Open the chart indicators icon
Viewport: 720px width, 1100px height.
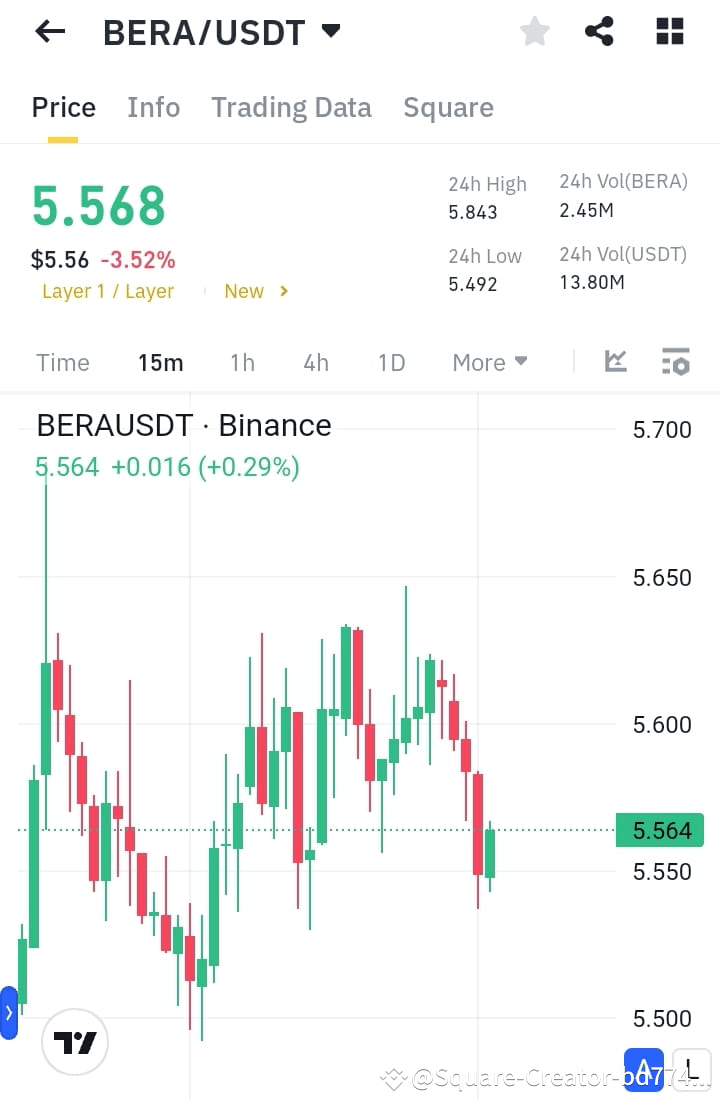(615, 362)
